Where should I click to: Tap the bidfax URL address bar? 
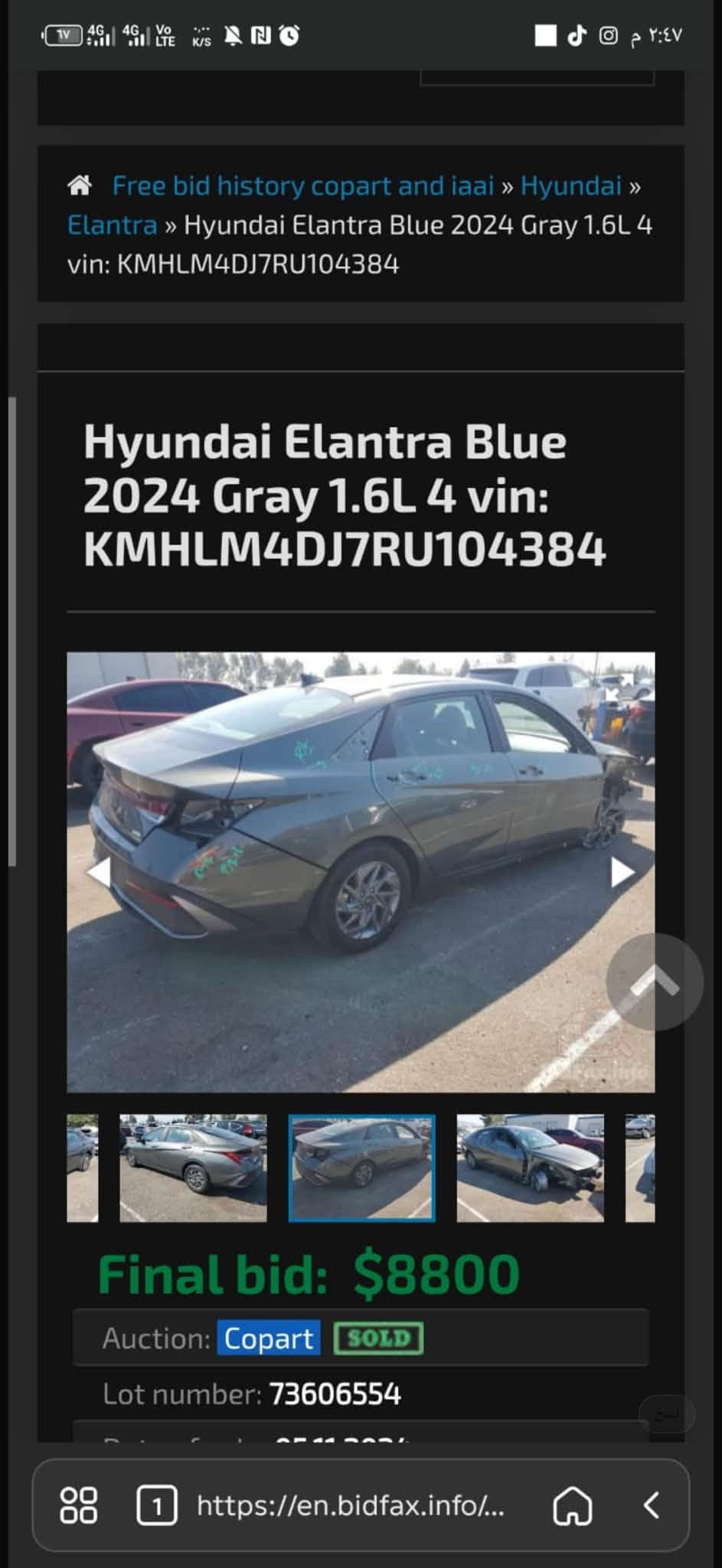coord(351,1505)
